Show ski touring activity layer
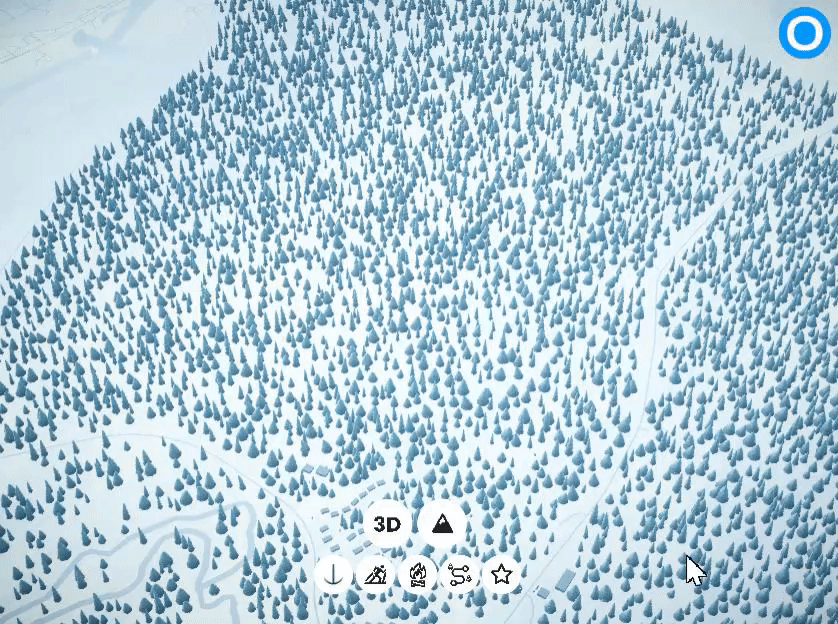838x624 pixels. [375, 575]
